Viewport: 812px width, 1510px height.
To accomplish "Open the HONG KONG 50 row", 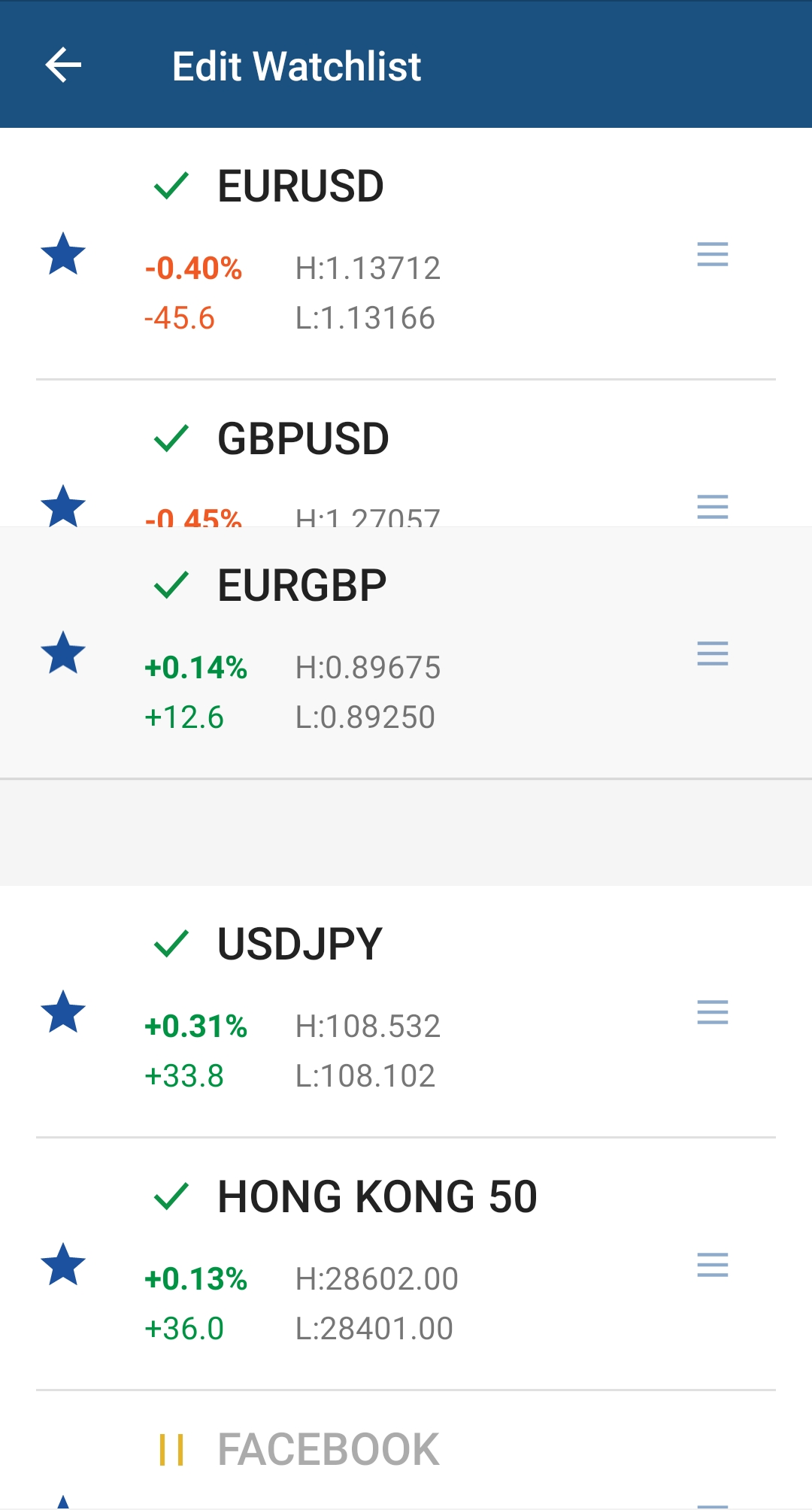I will tap(406, 1265).
